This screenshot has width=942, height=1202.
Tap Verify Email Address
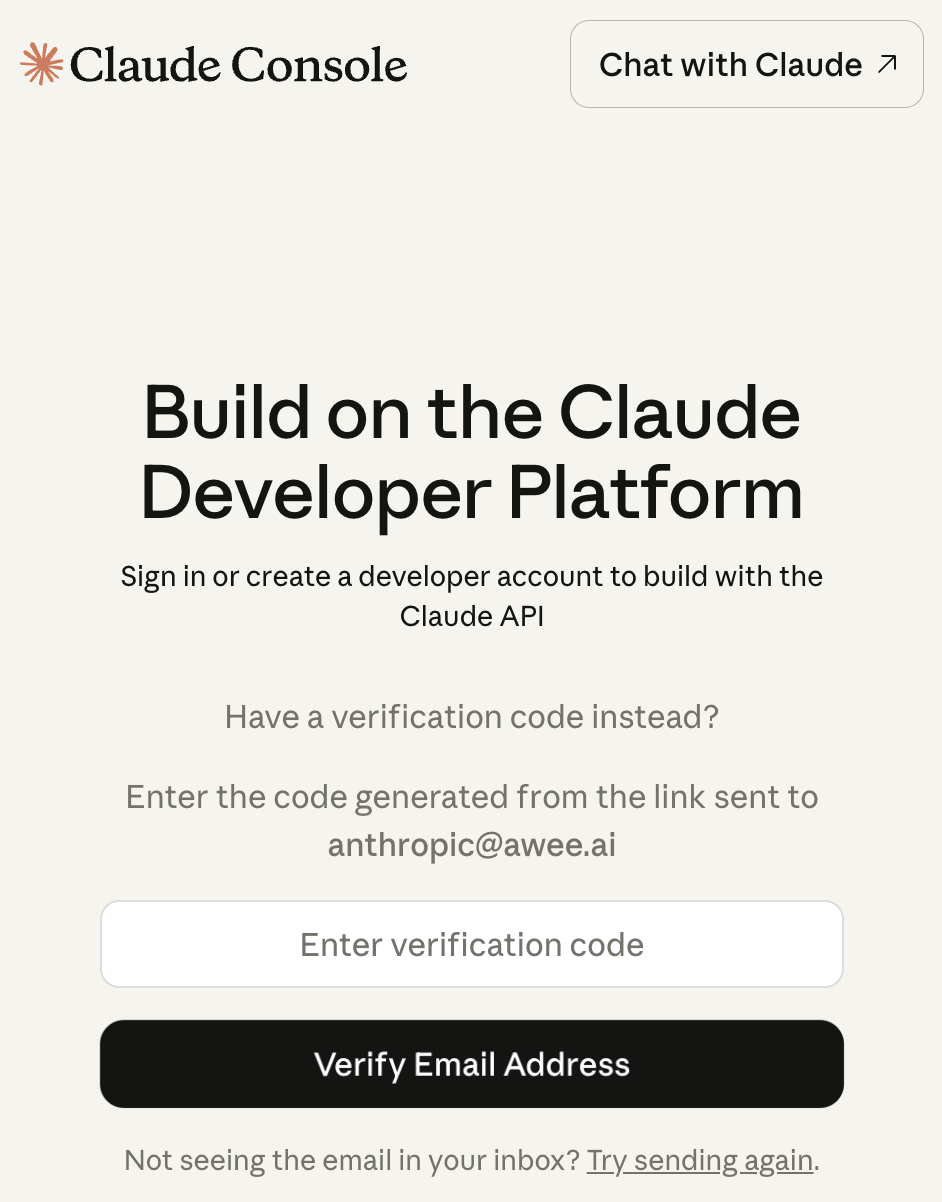pyautogui.click(x=472, y=1064)
